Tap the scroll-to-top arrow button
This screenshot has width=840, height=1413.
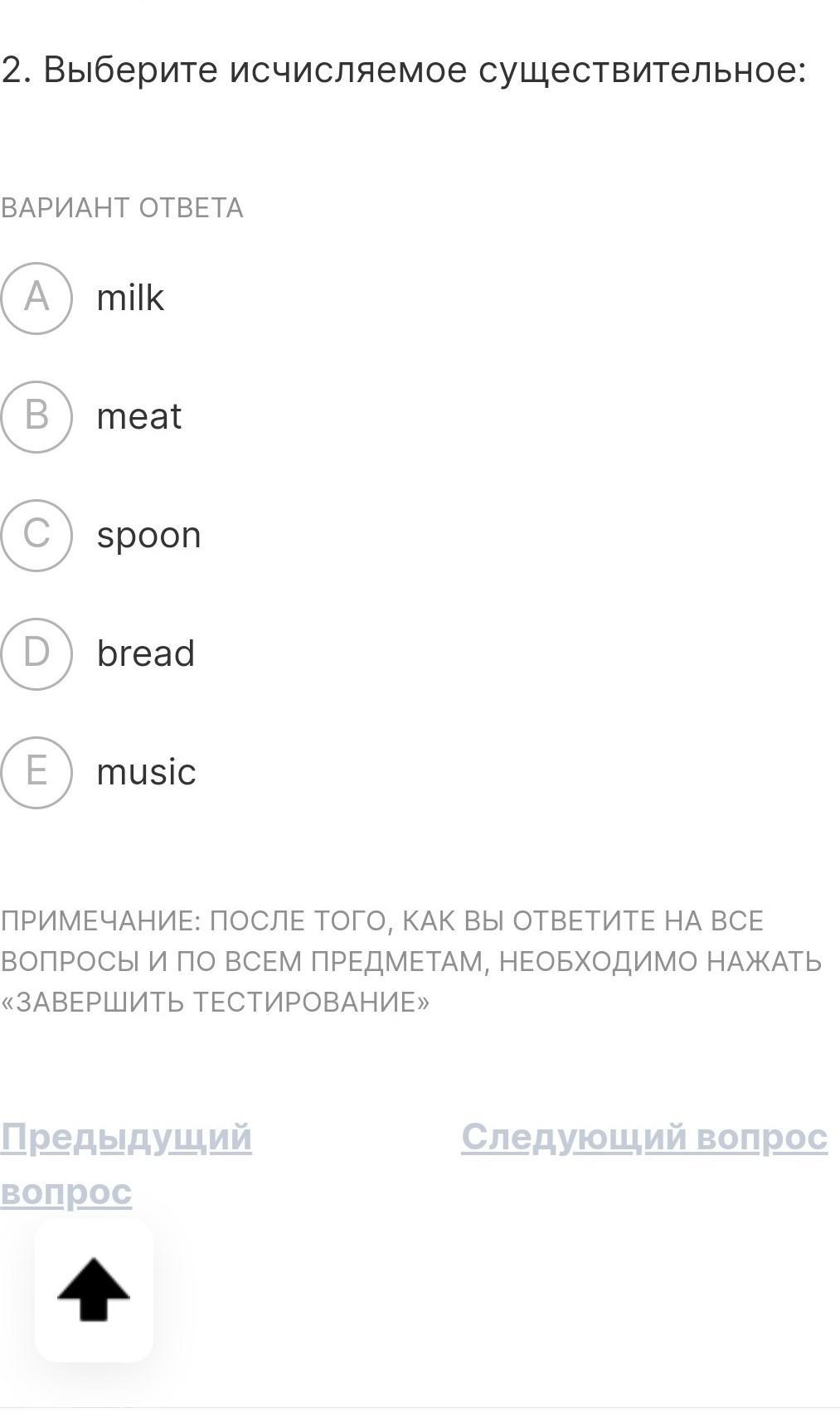(x=94, y=1290)
